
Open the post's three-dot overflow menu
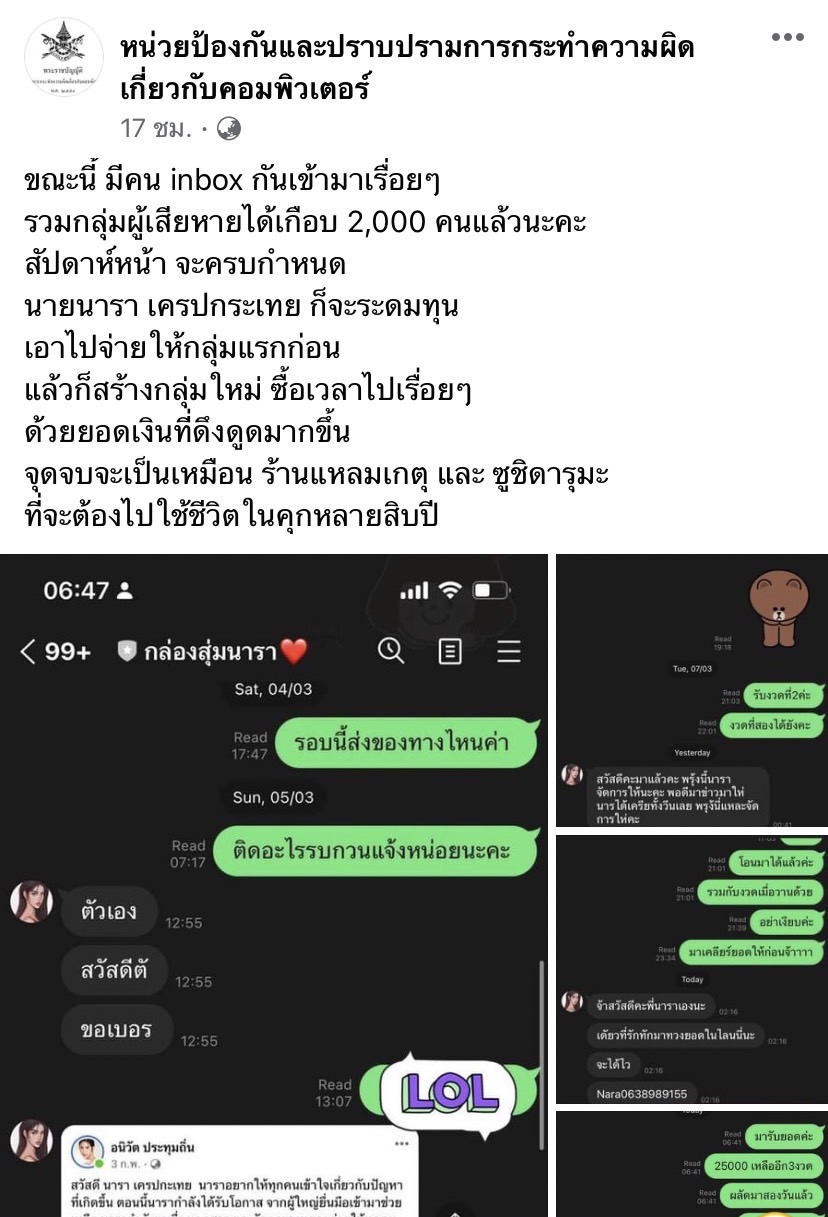787,38
